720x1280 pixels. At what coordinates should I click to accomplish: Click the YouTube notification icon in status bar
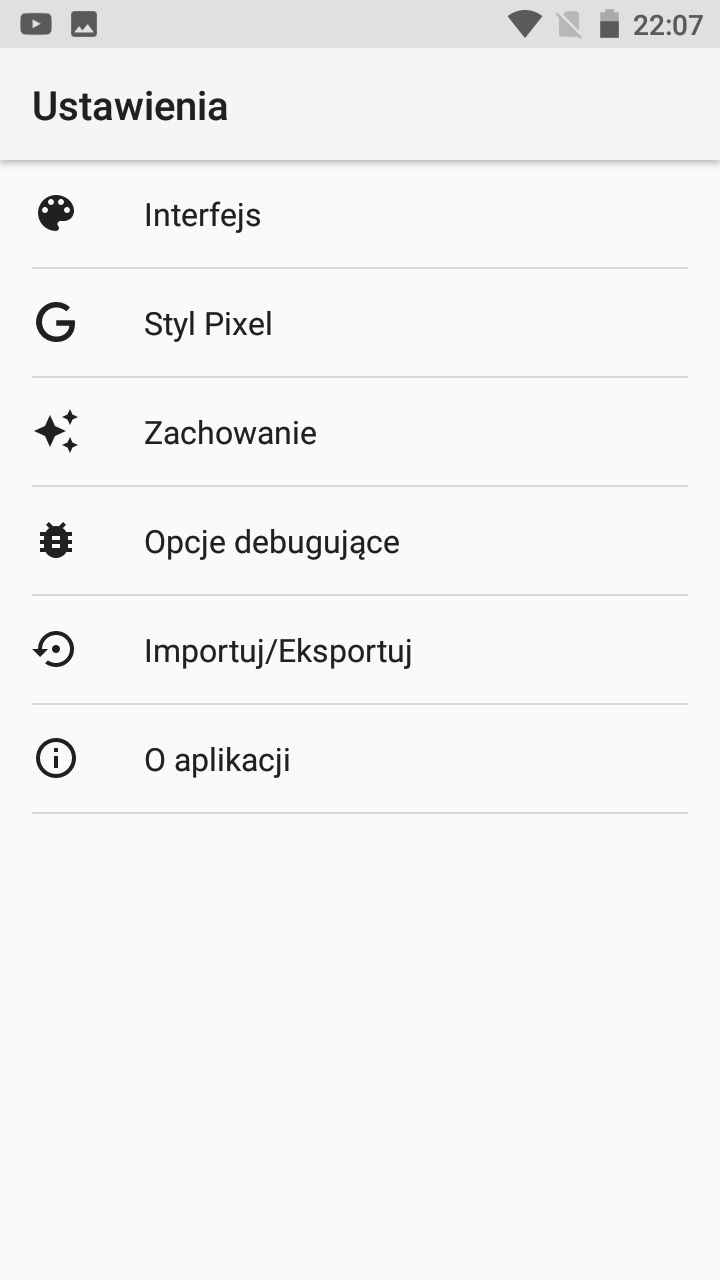[36, 22]
